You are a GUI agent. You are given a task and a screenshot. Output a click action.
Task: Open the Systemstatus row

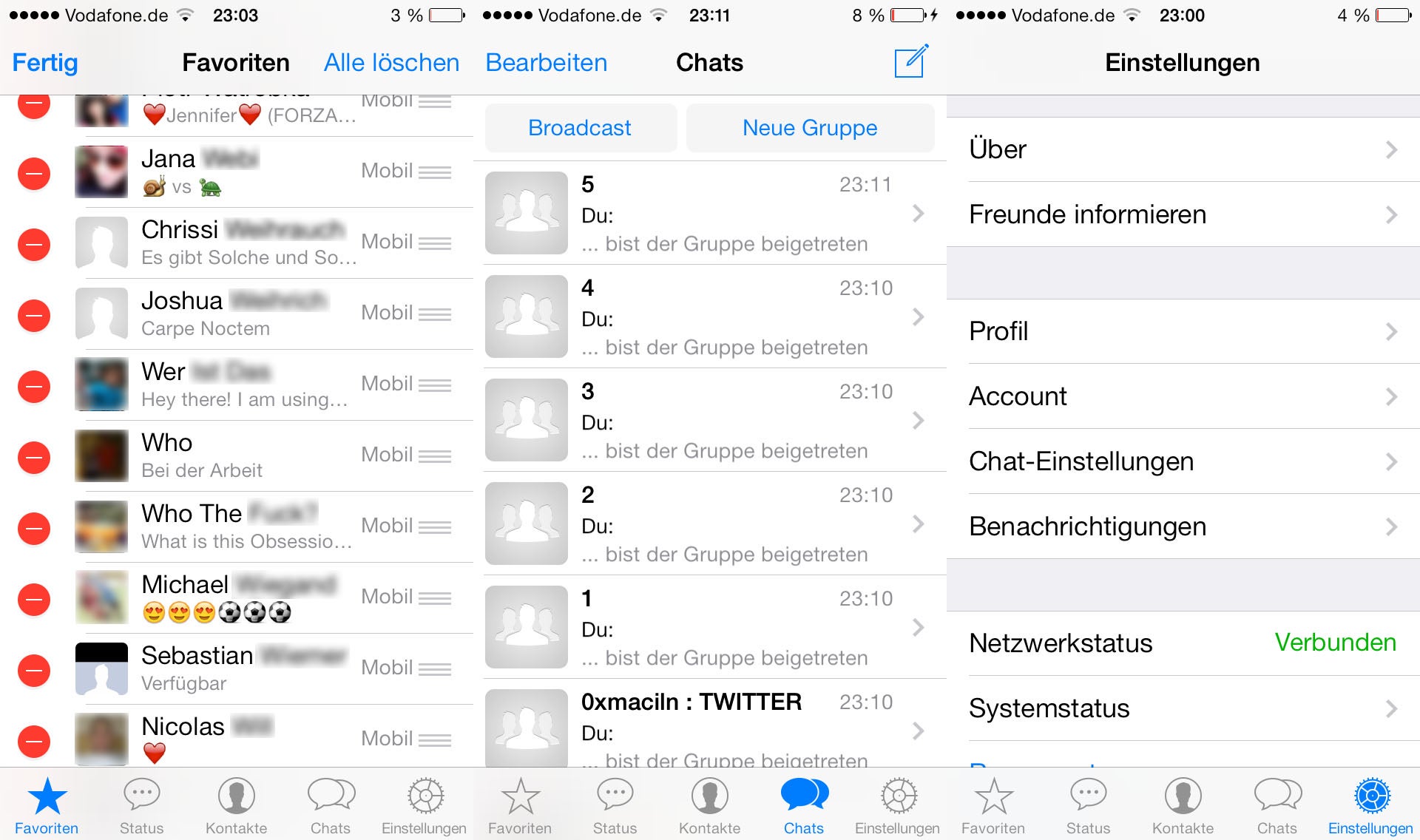(x=1182, y=709)
